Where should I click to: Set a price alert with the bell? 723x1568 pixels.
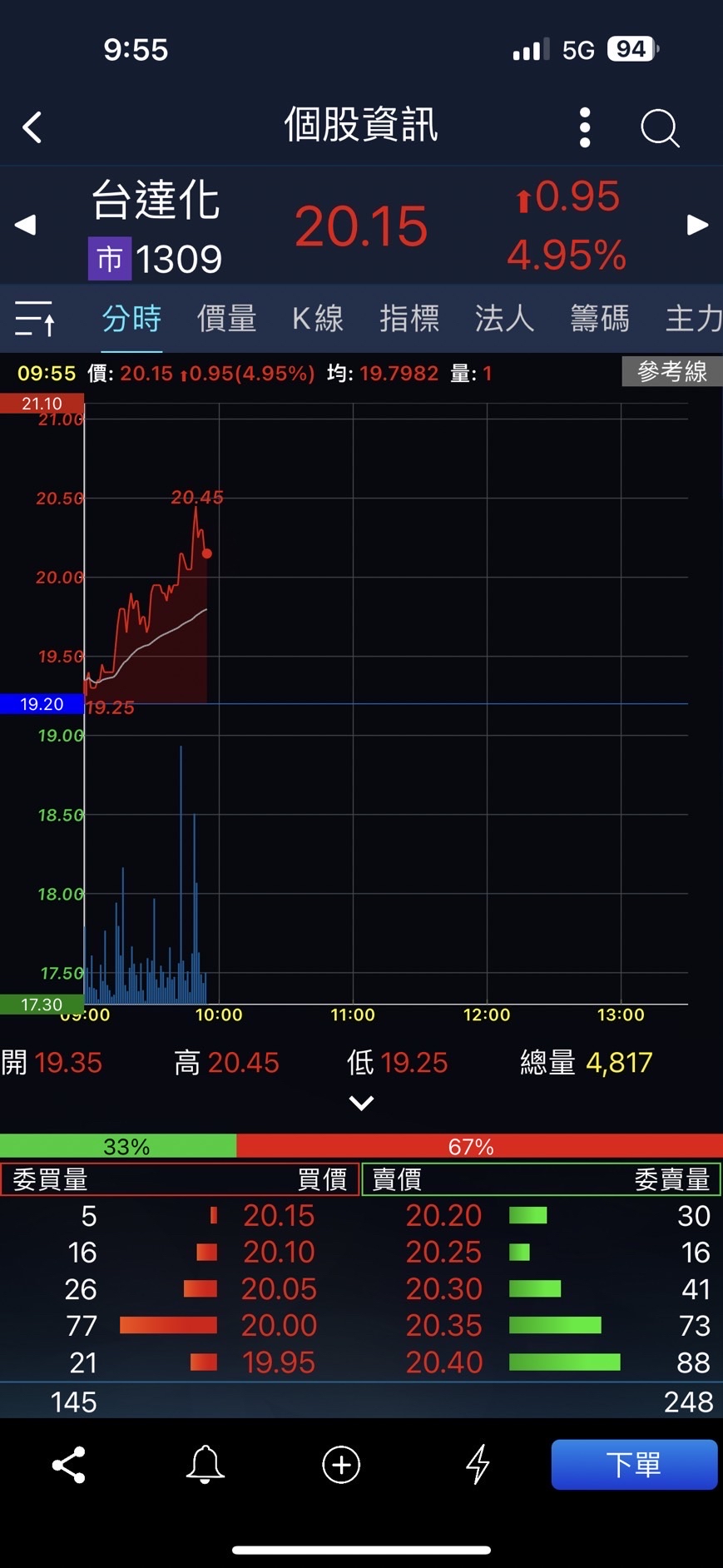click(x=205, y=1464)
